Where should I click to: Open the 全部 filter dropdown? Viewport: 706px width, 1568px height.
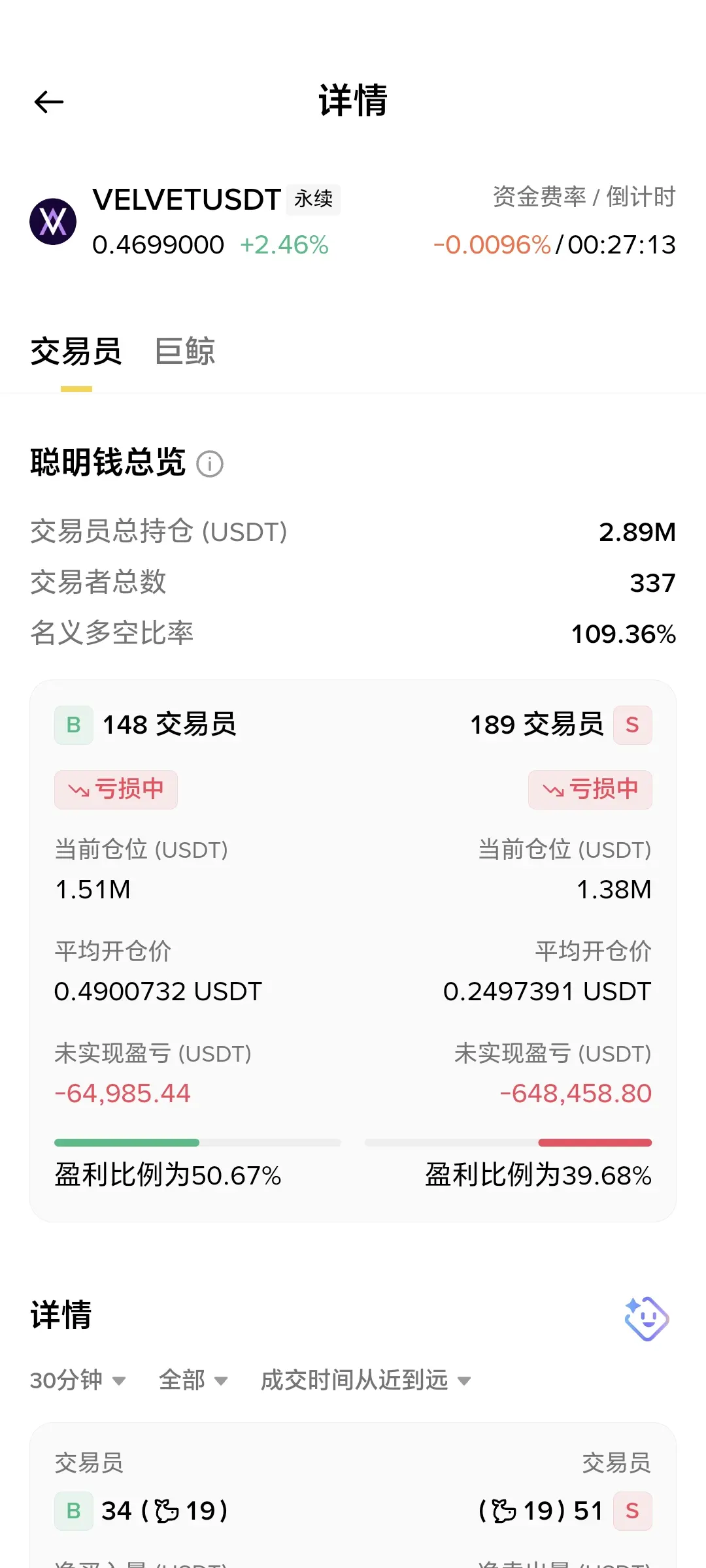pyautogui.click(x=193, y=1380)
